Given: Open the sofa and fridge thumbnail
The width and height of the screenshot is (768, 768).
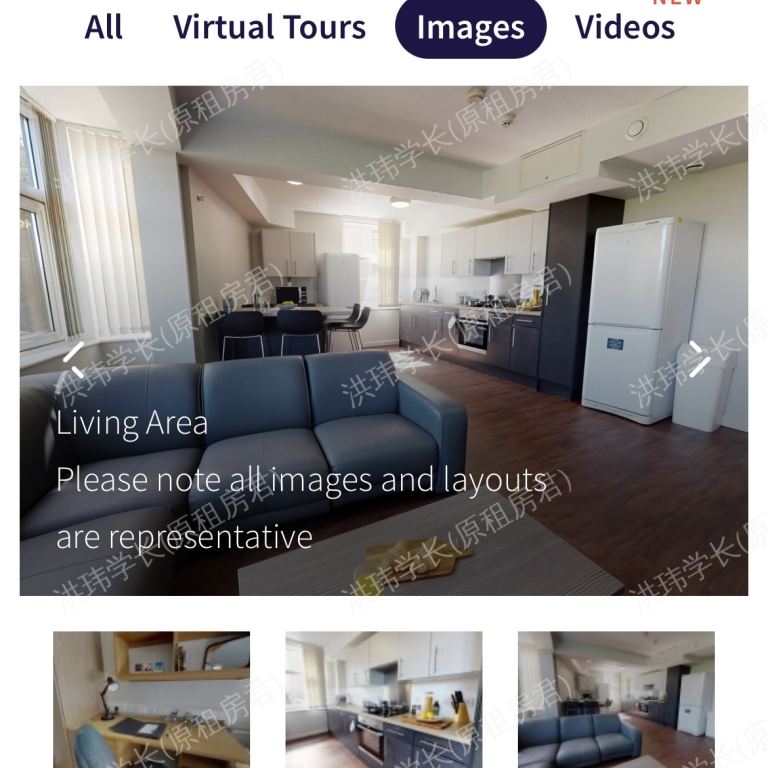Looking at the screenshot, I should [616, 699].
